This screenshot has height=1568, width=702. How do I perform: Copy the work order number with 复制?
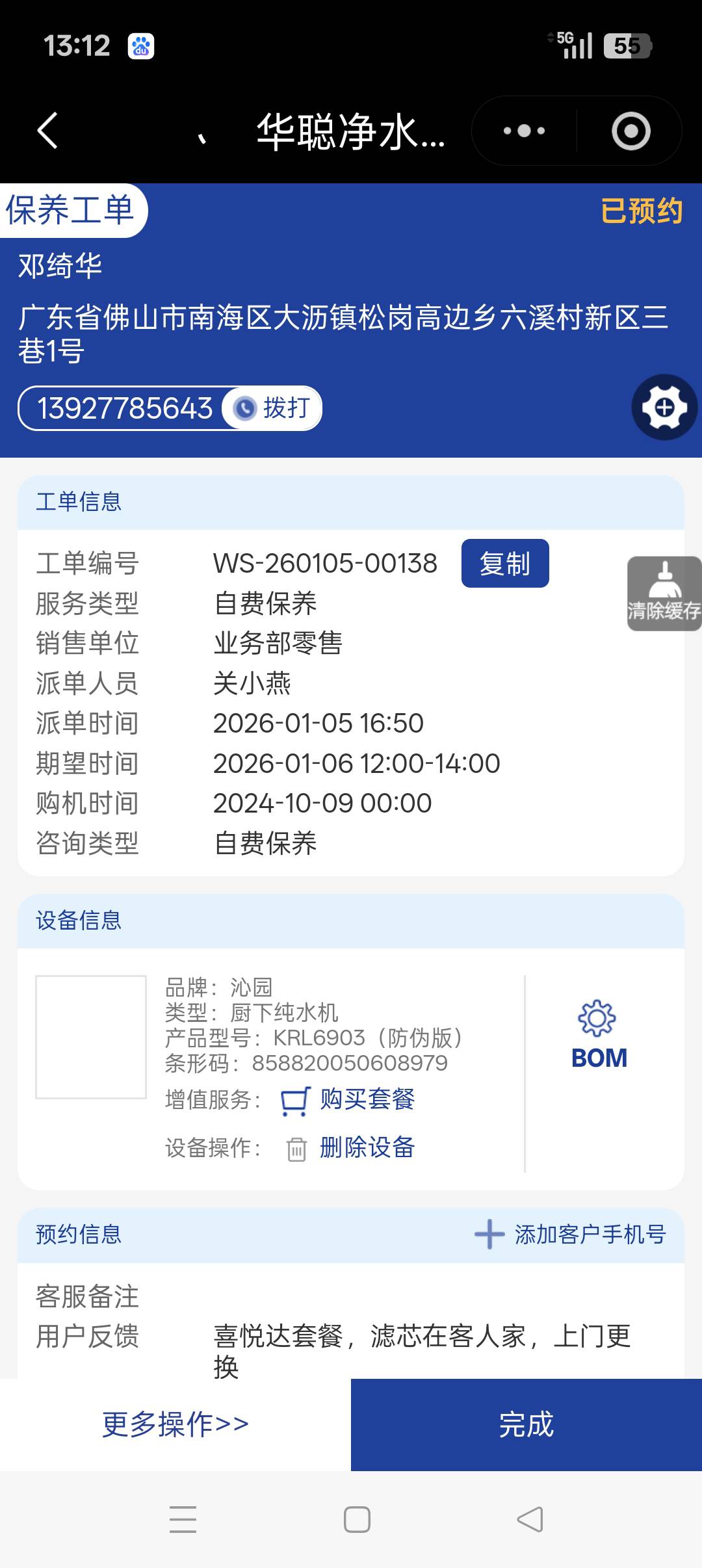click(x=505, y=564)
